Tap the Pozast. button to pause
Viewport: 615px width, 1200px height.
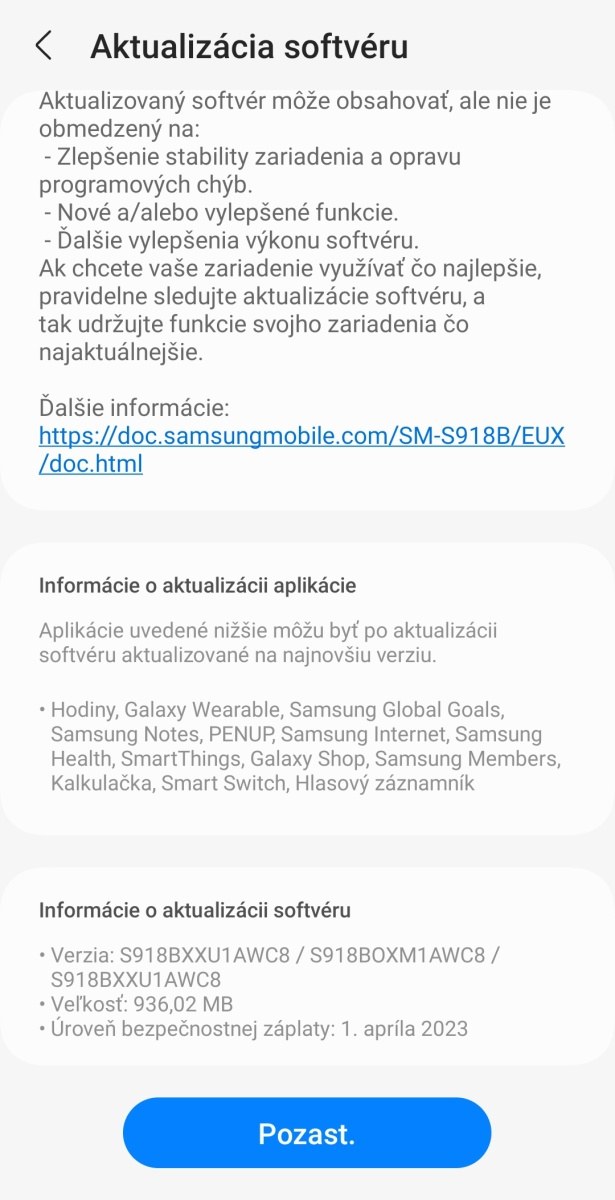pos(307,1134)
